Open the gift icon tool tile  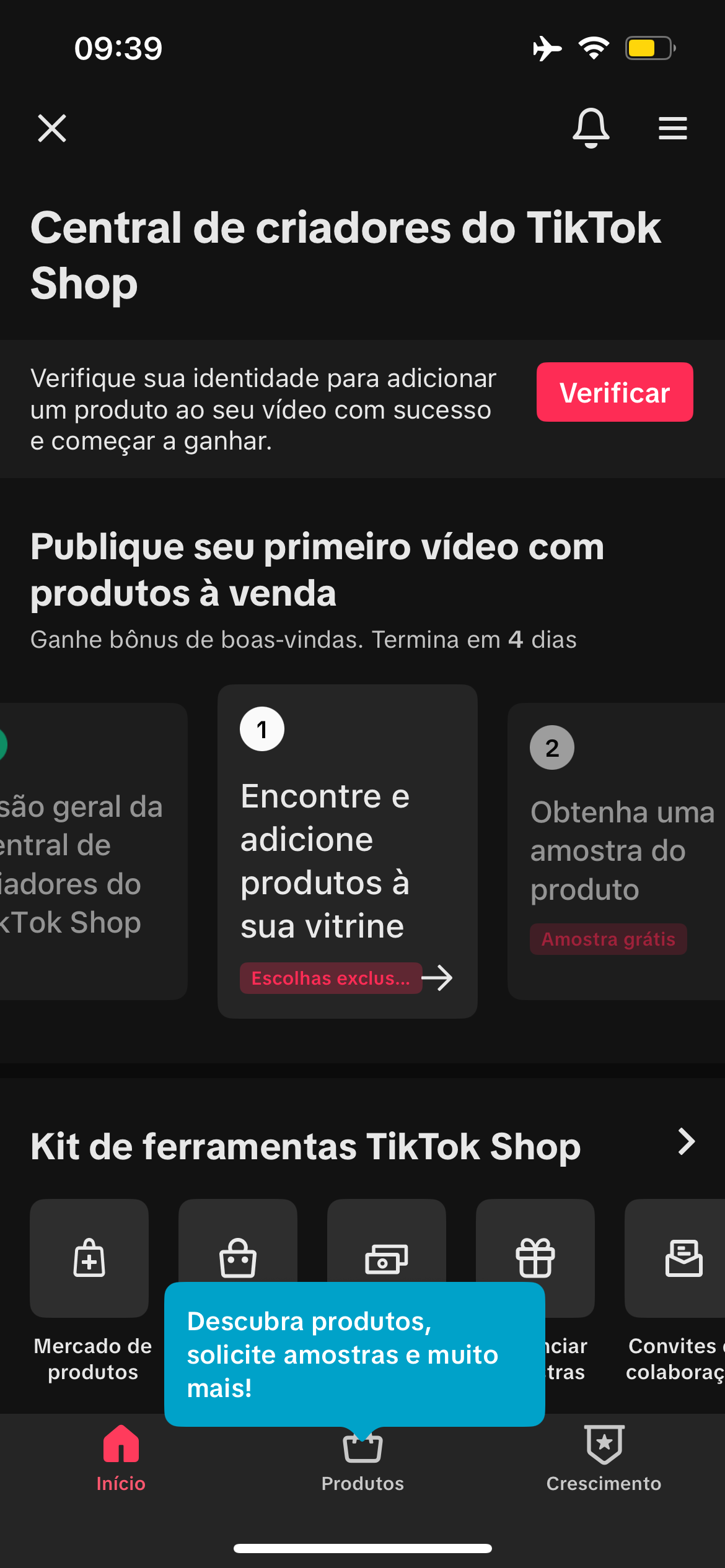(535, 1258)
